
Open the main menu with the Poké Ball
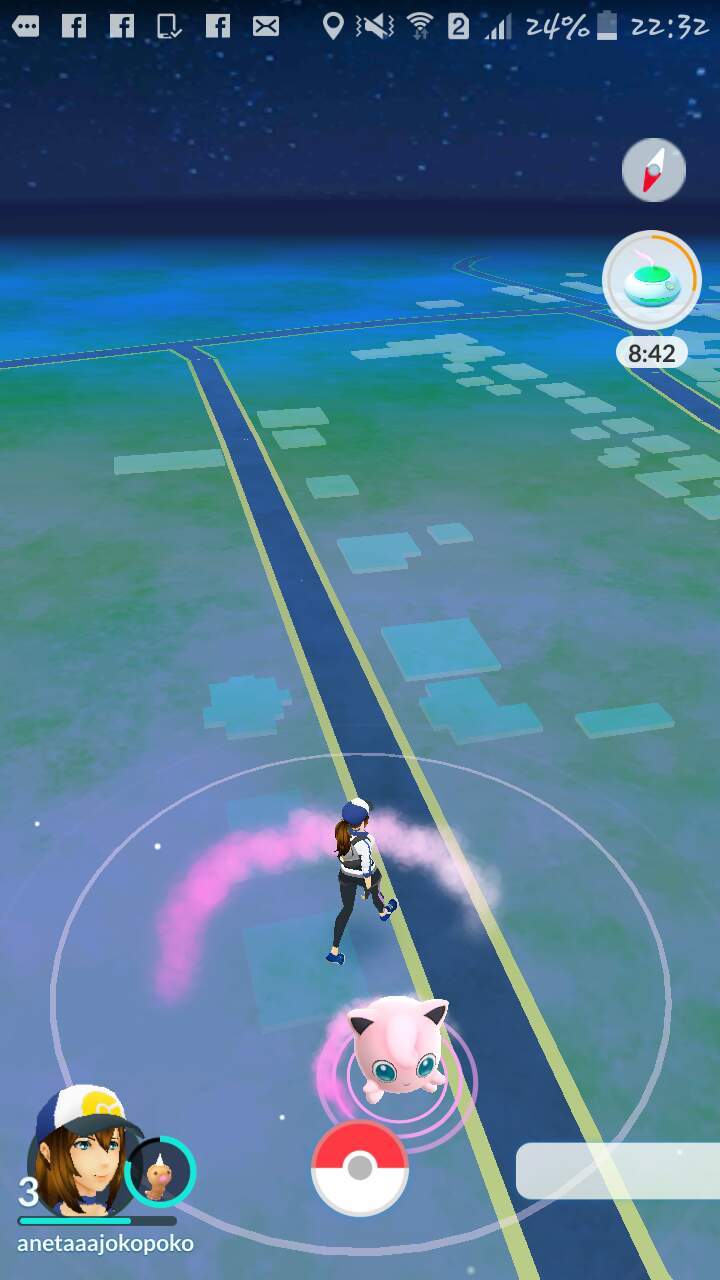[x=360, y=1168]
